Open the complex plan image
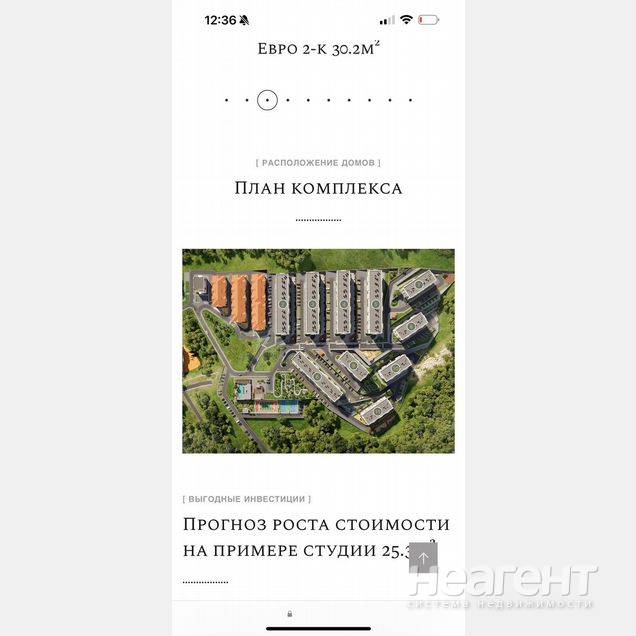Screen dimensions: 636x636 click(318, 351)
